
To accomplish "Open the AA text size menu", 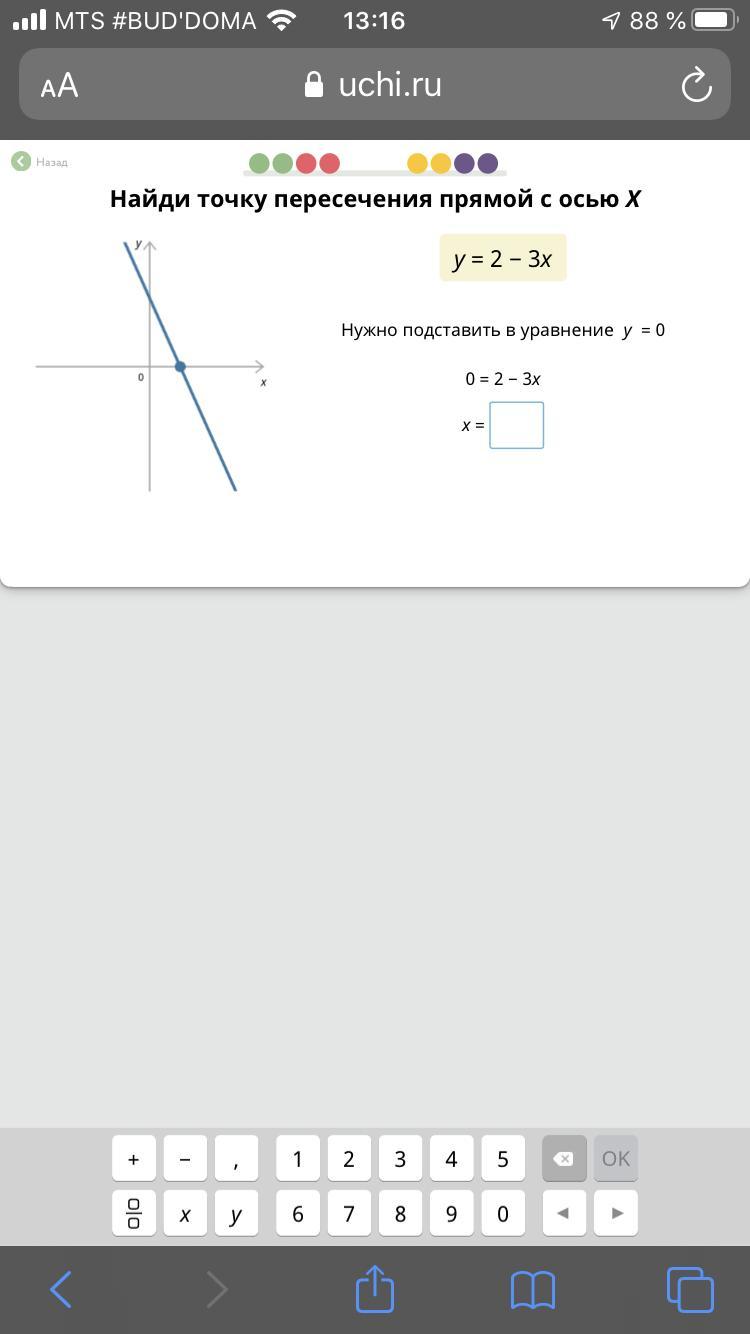I will pyautogui.click(x=59, y=85).
